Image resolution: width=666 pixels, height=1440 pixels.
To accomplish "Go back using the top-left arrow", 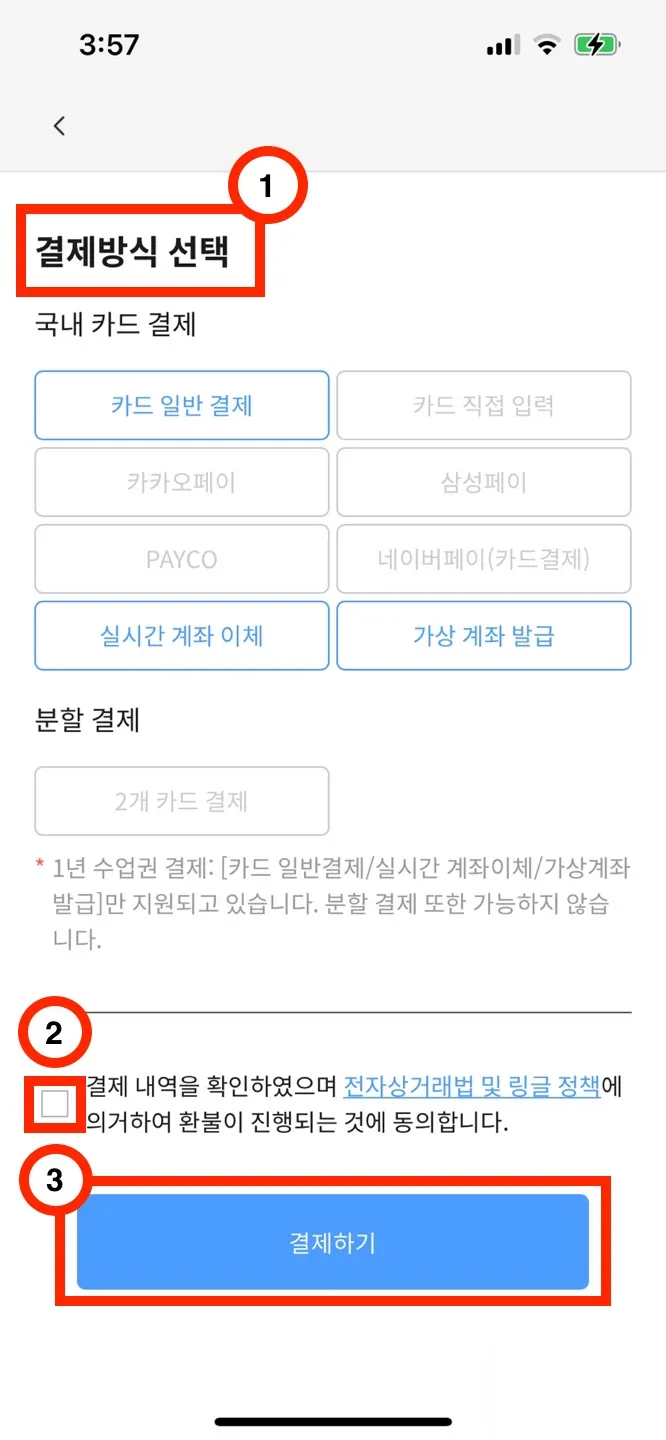I will point(59,125).
